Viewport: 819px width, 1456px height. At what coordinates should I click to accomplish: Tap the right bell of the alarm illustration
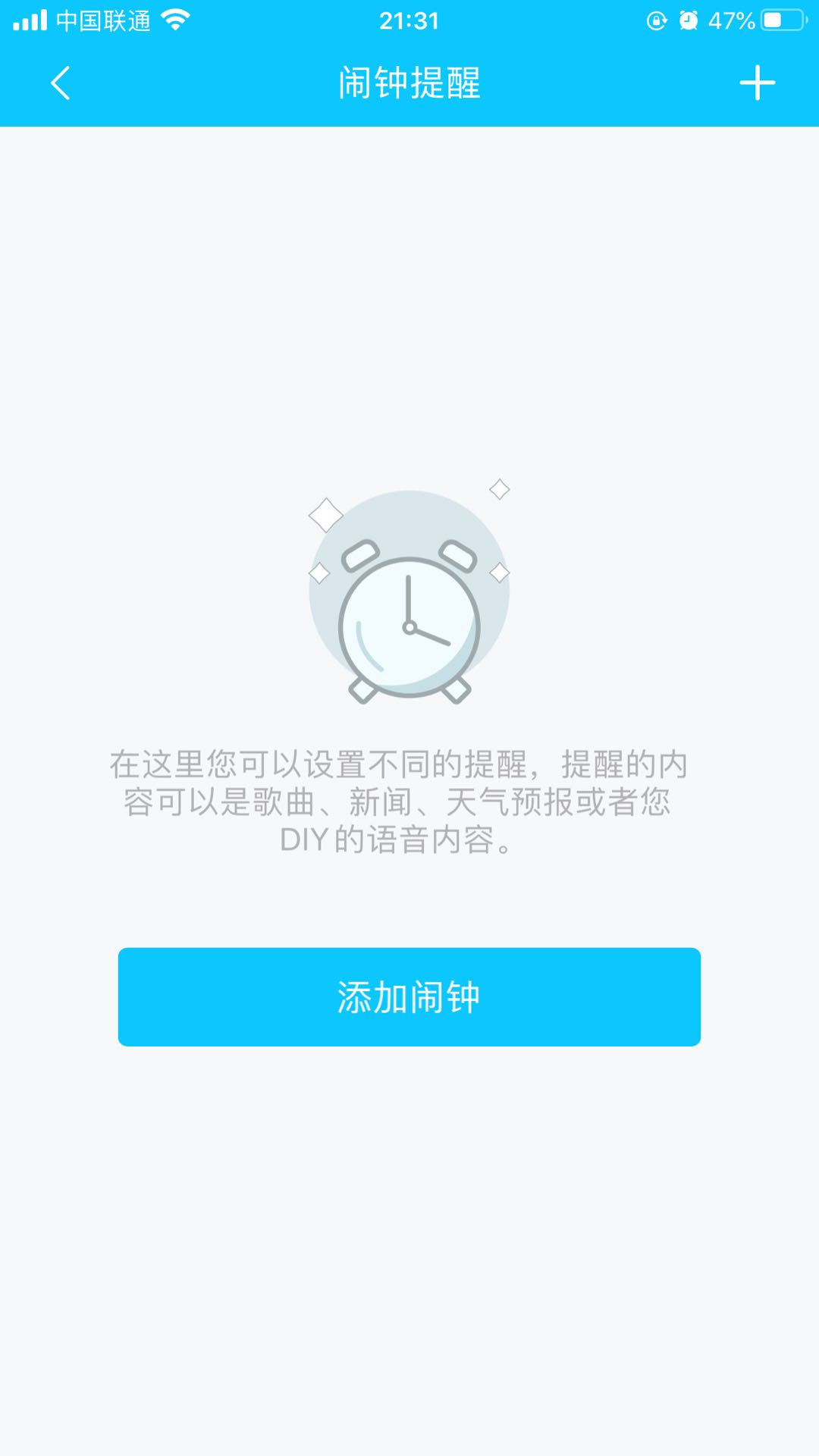pos(458,556)
